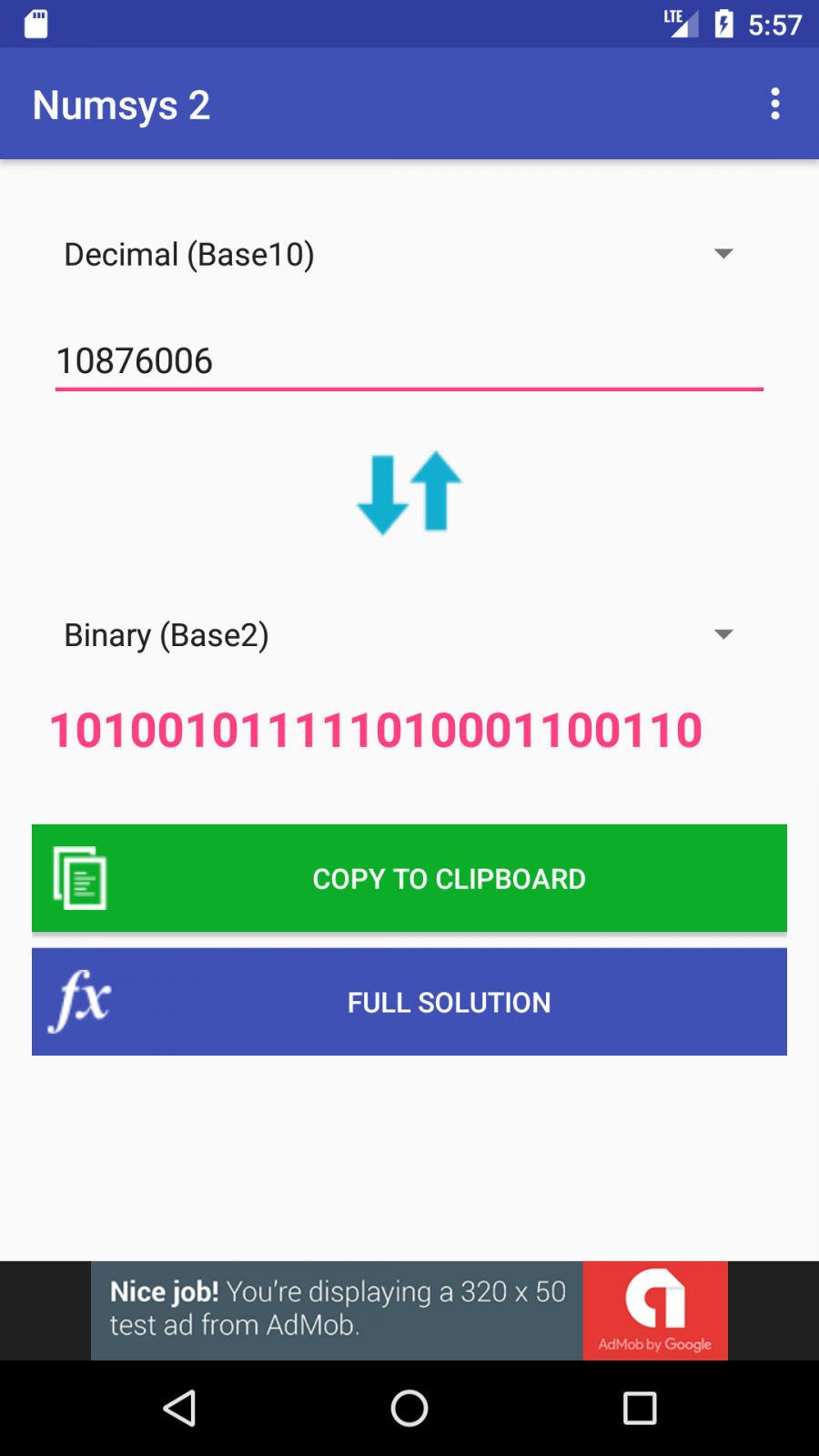819x1456 pixels.
Task: Copy result to clipboard
Action: (409, 878)
